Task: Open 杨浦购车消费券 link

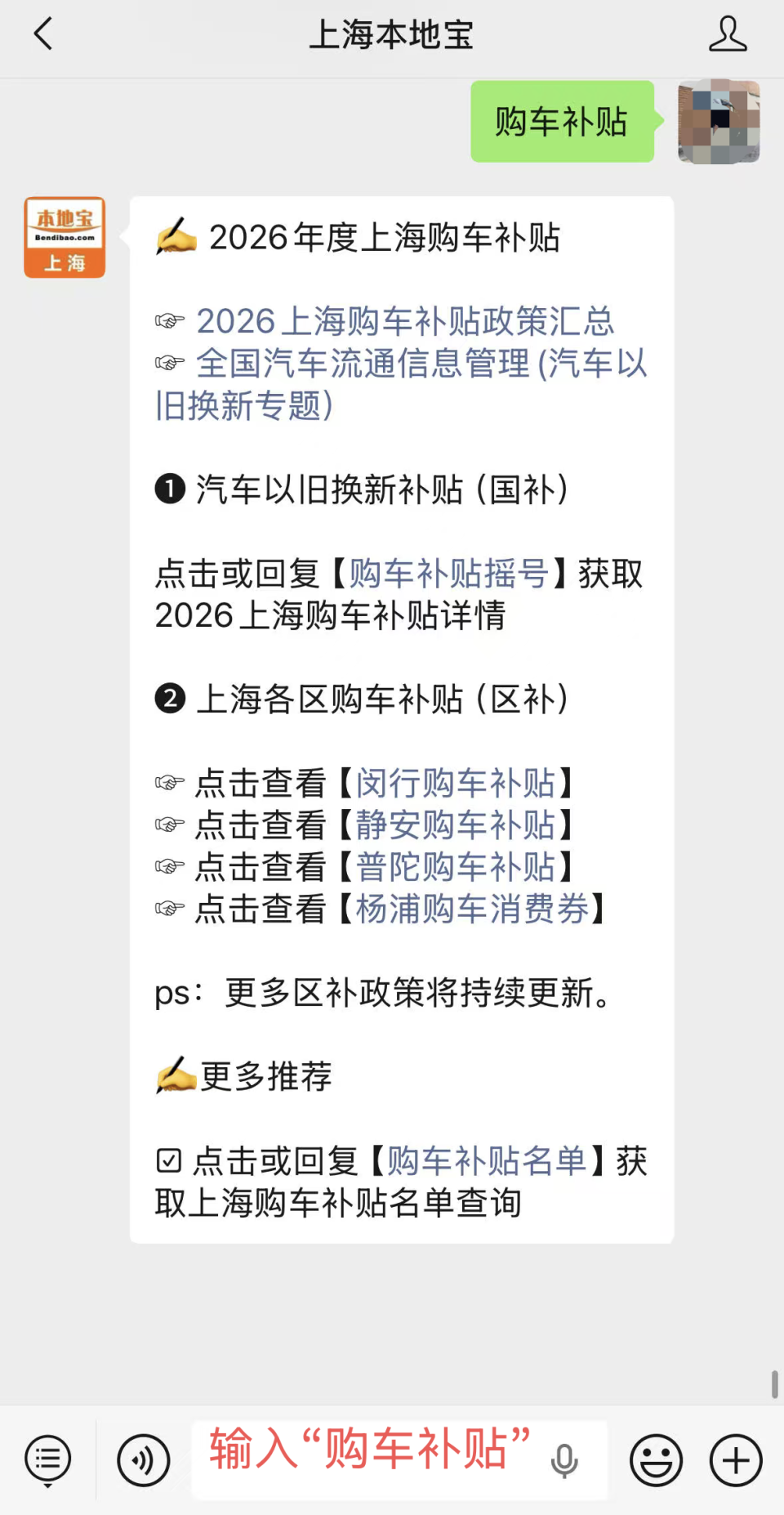Action: (x=476, y=909)
